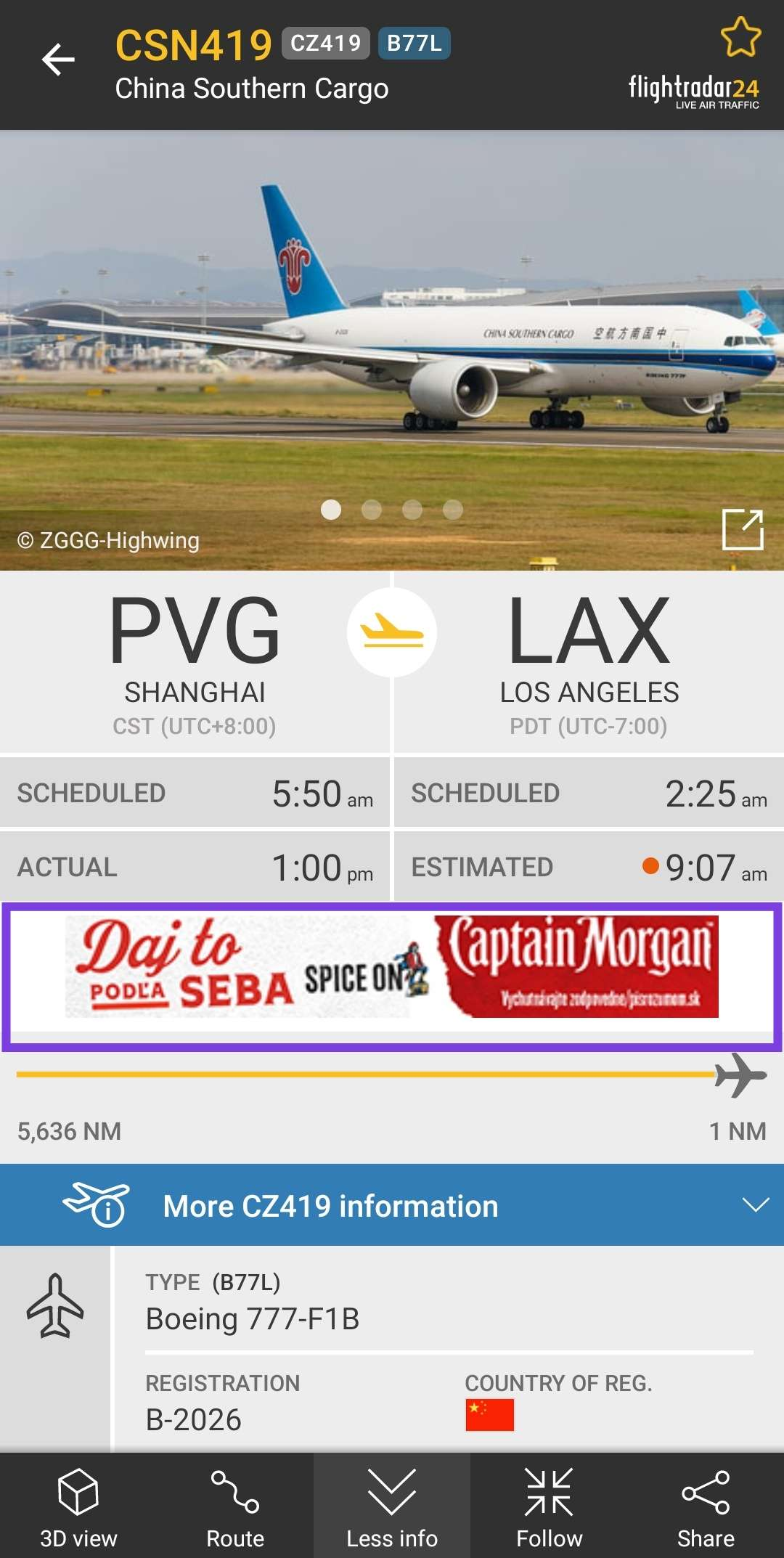The height and width of the screenshot is (1558, 784).
Task: Tap the Follow icon to track flight
Action: pos(550,1503)
